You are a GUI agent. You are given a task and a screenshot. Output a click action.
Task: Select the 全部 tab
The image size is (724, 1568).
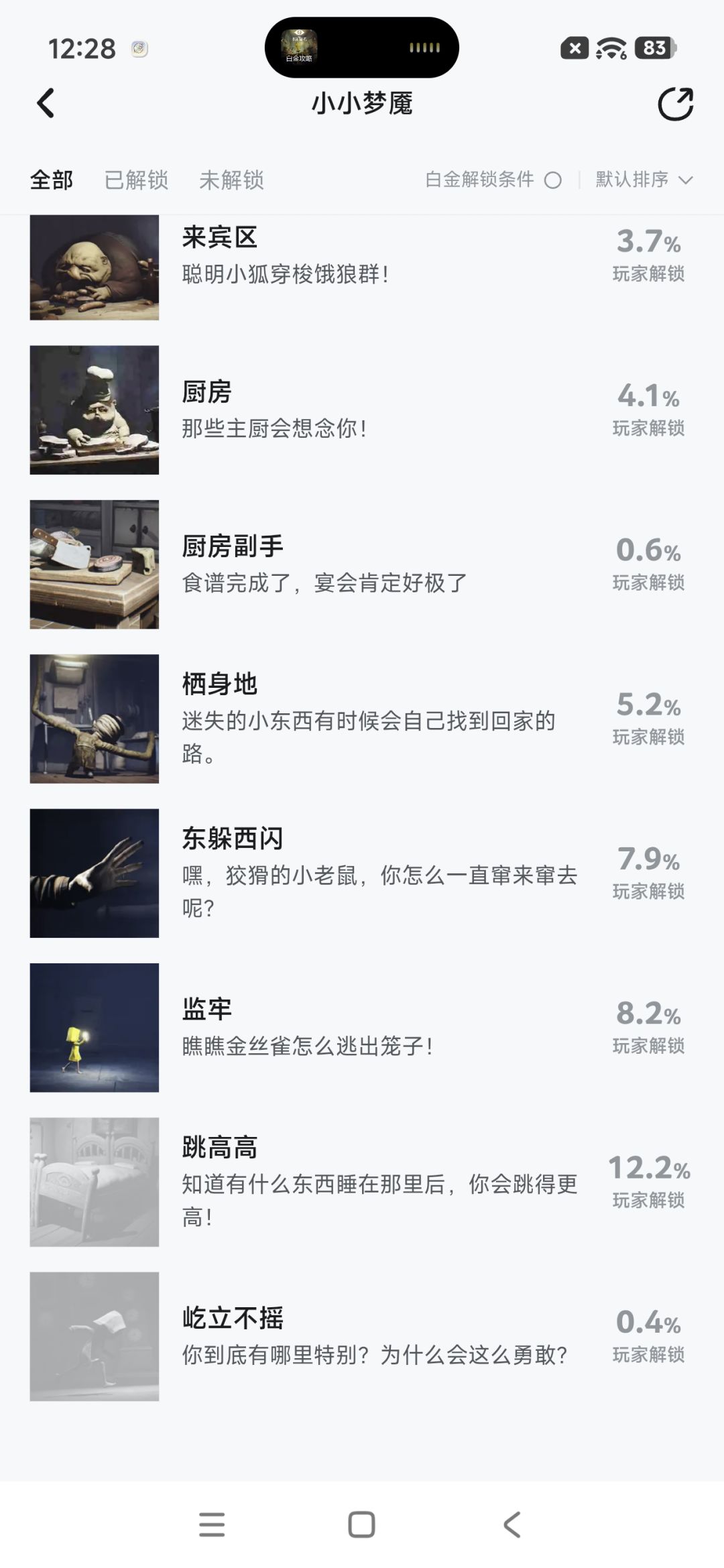[52, 180]
